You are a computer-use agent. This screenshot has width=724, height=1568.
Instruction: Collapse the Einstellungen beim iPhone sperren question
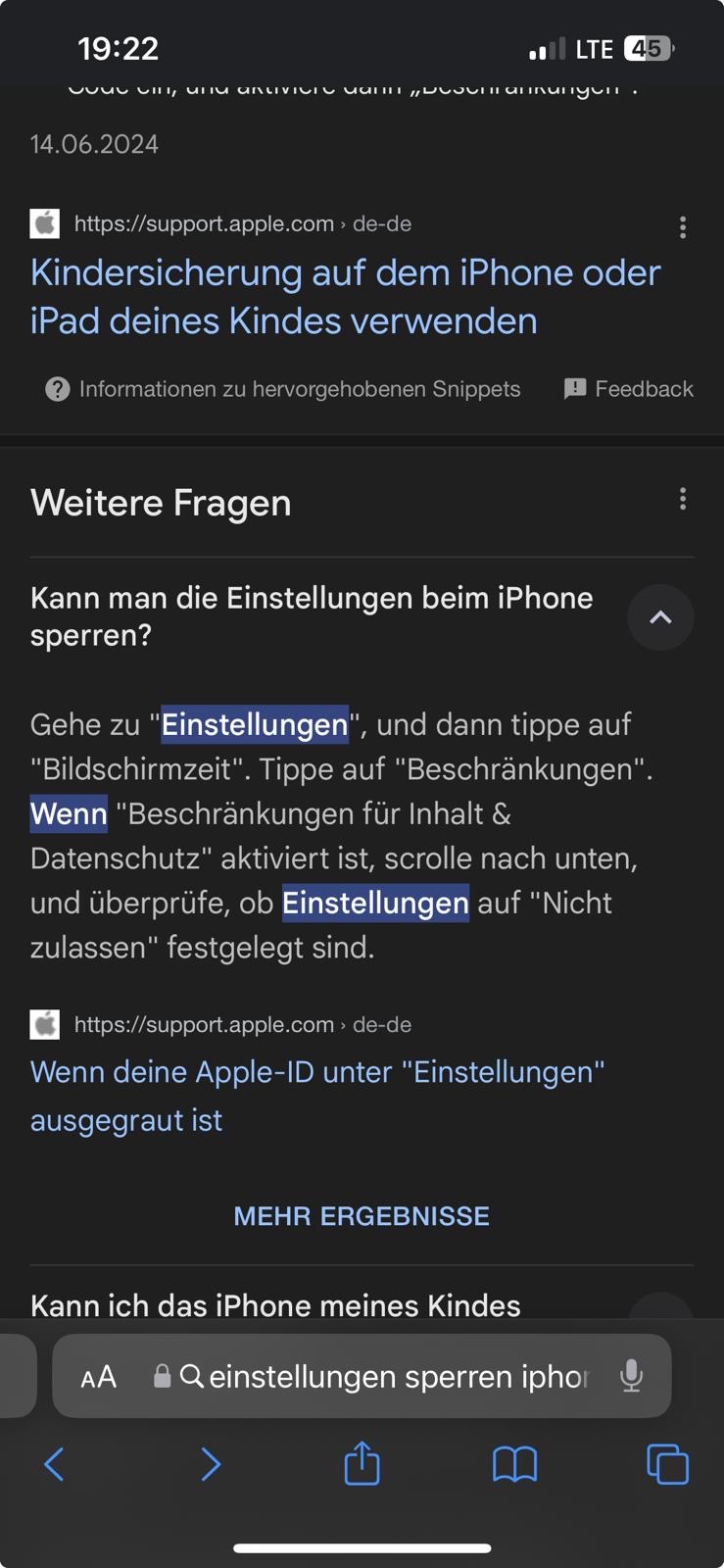(x=660, y=617)
